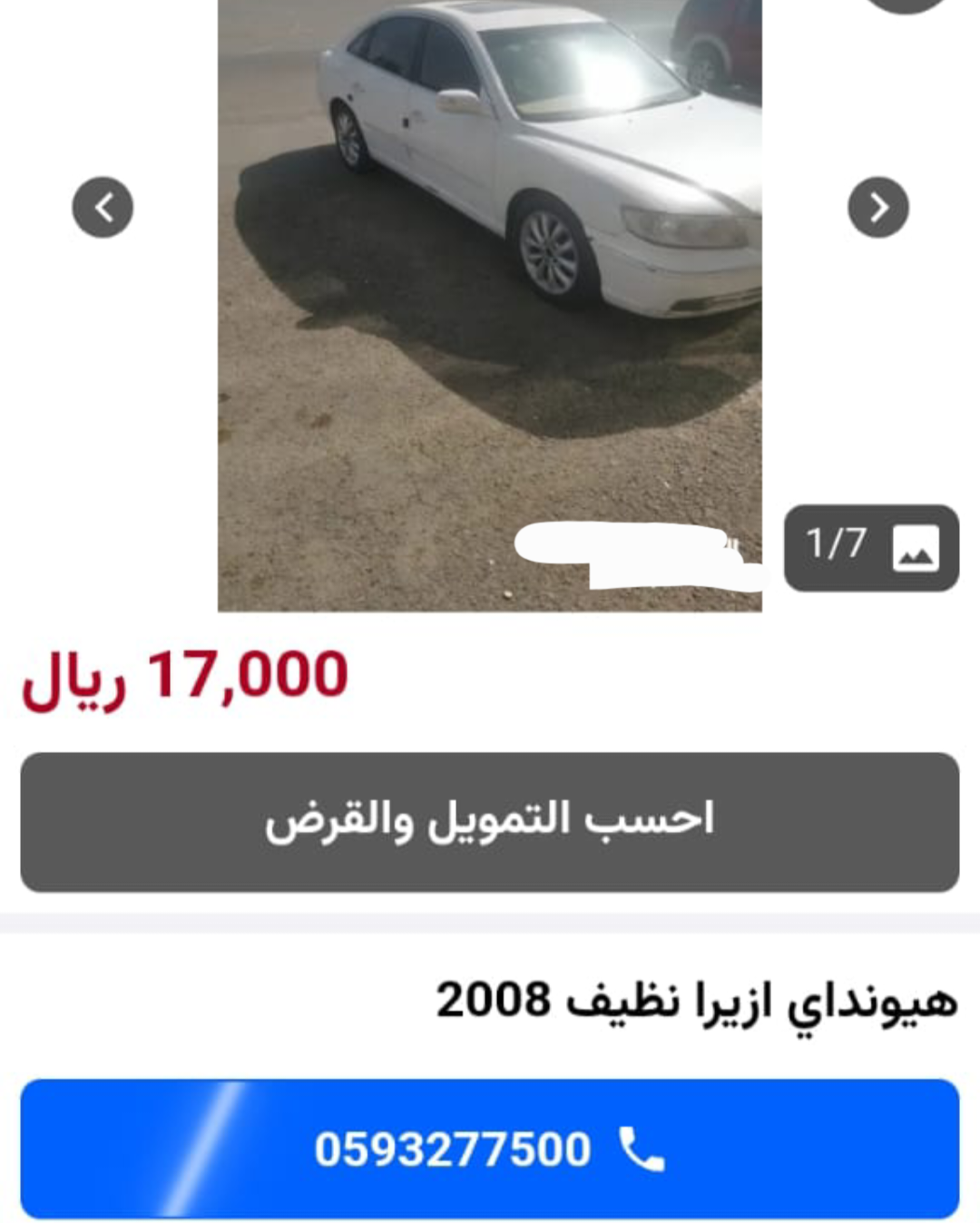Call the seller at 0593277500
The width and height of the screenshot is (980, 1223).
490,1149
